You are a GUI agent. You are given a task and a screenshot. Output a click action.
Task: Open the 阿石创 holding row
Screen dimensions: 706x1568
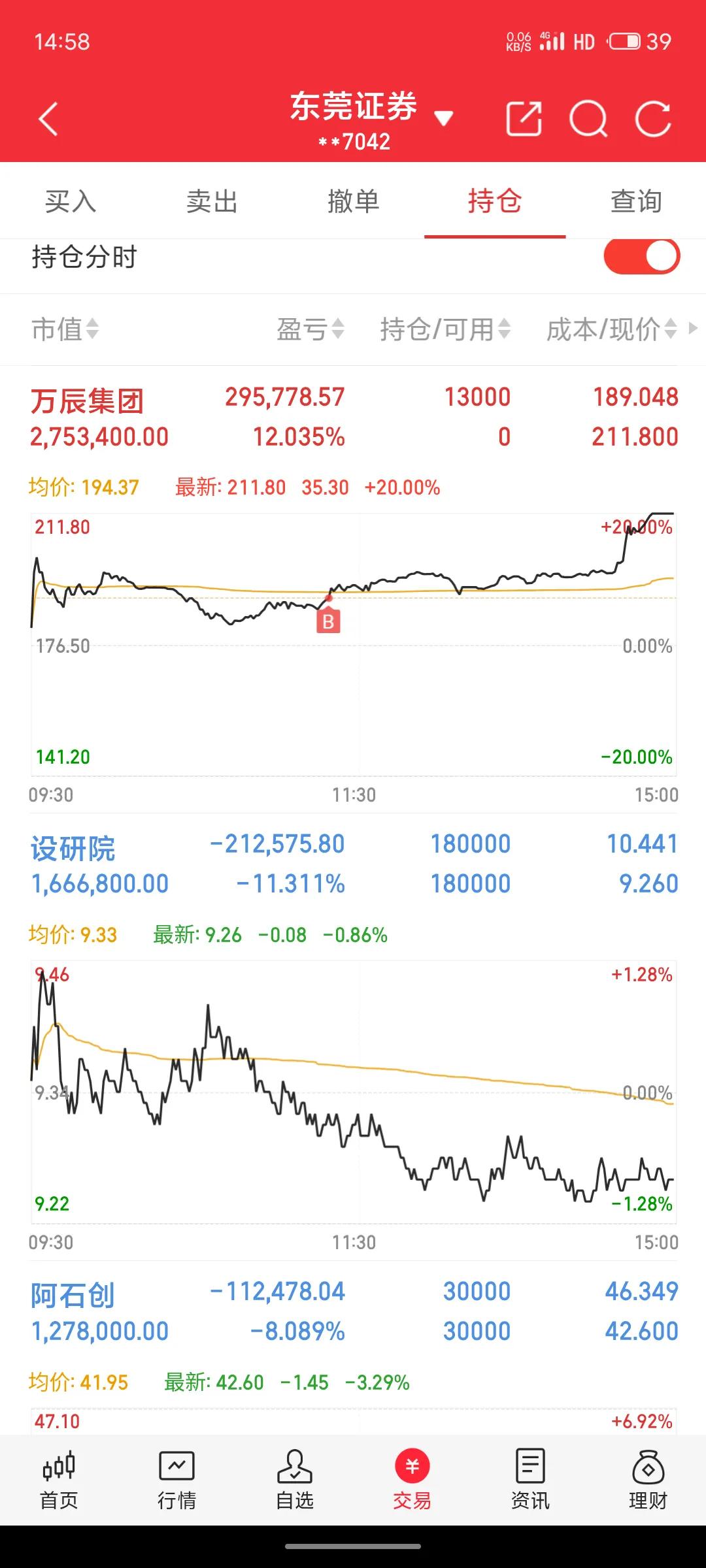(353, 1311)
